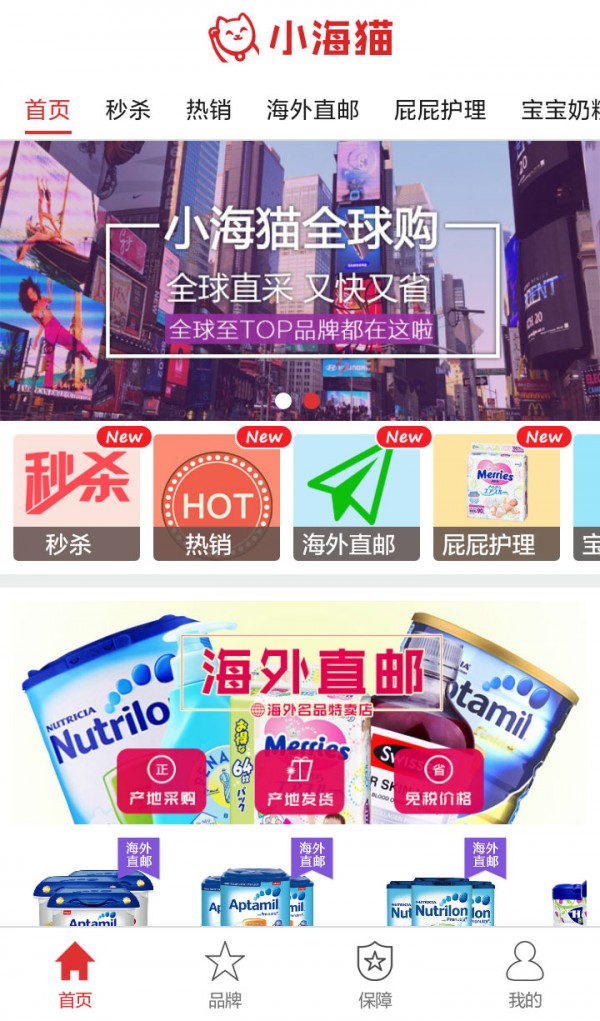Open the 我的 profile tab
Image resolution: width=600 pixels, height=1021 pixels.
click(525, 975)
